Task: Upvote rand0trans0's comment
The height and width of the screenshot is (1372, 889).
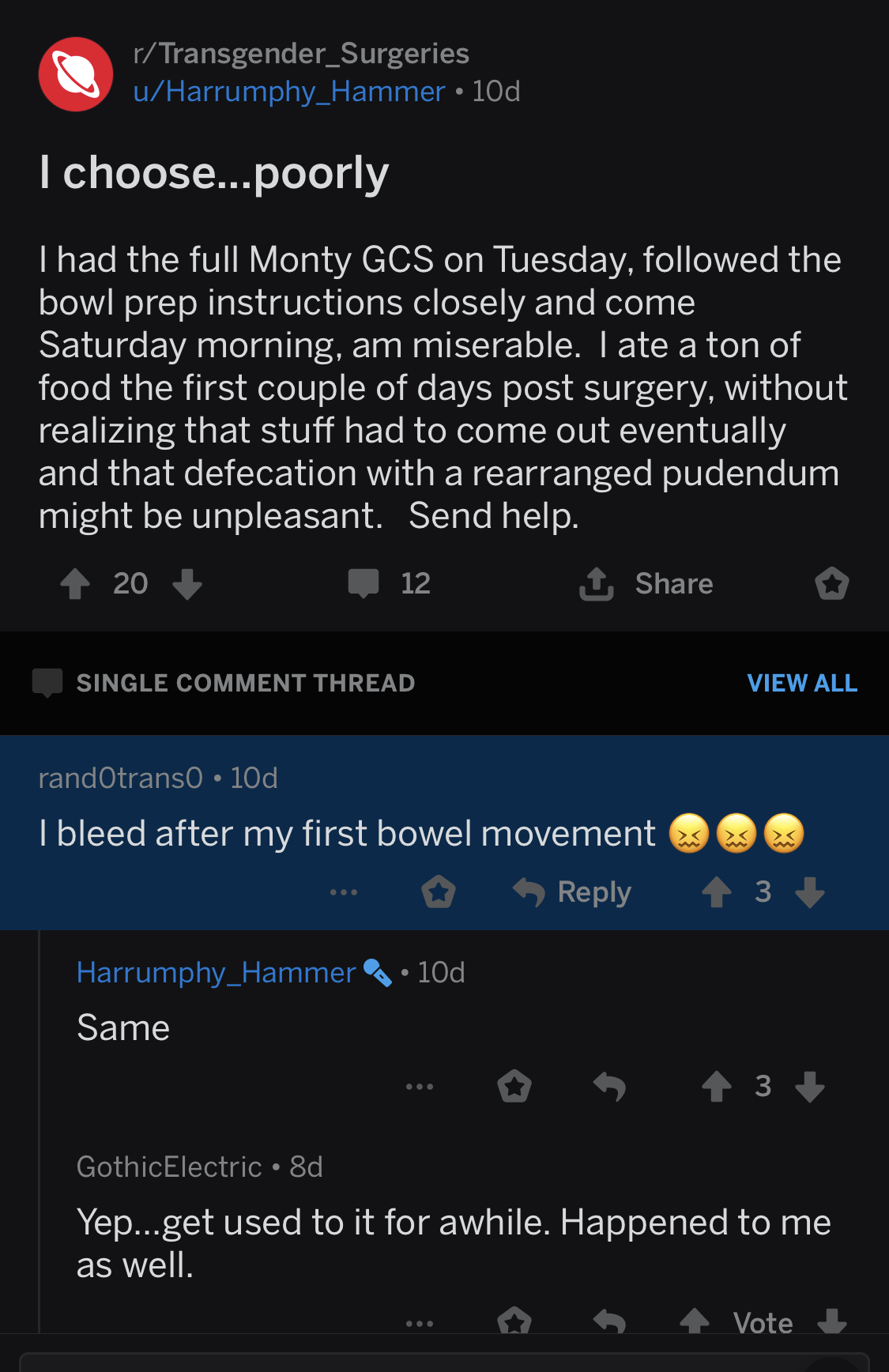Action: [x=717, y=892]
